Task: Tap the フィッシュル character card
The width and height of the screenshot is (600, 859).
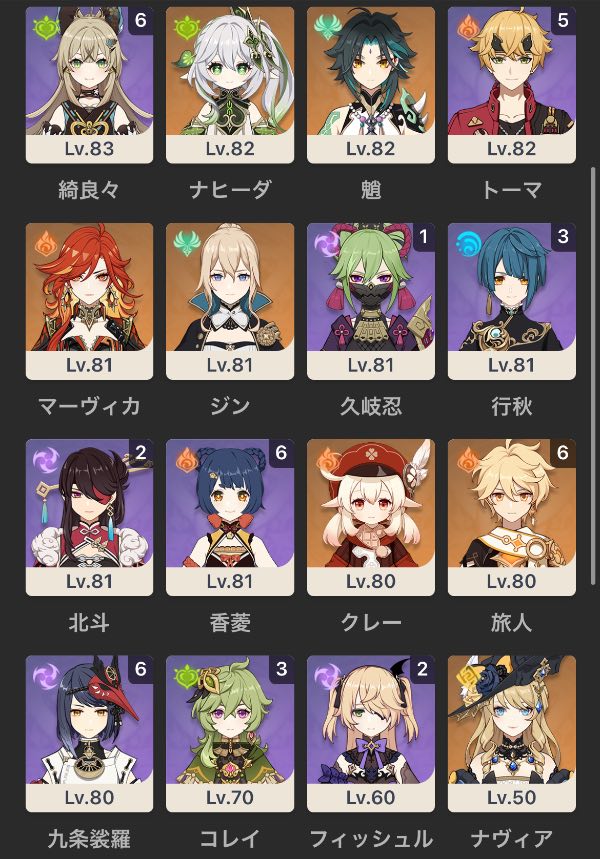Action: pyautogui.click(x=371, y=732)
